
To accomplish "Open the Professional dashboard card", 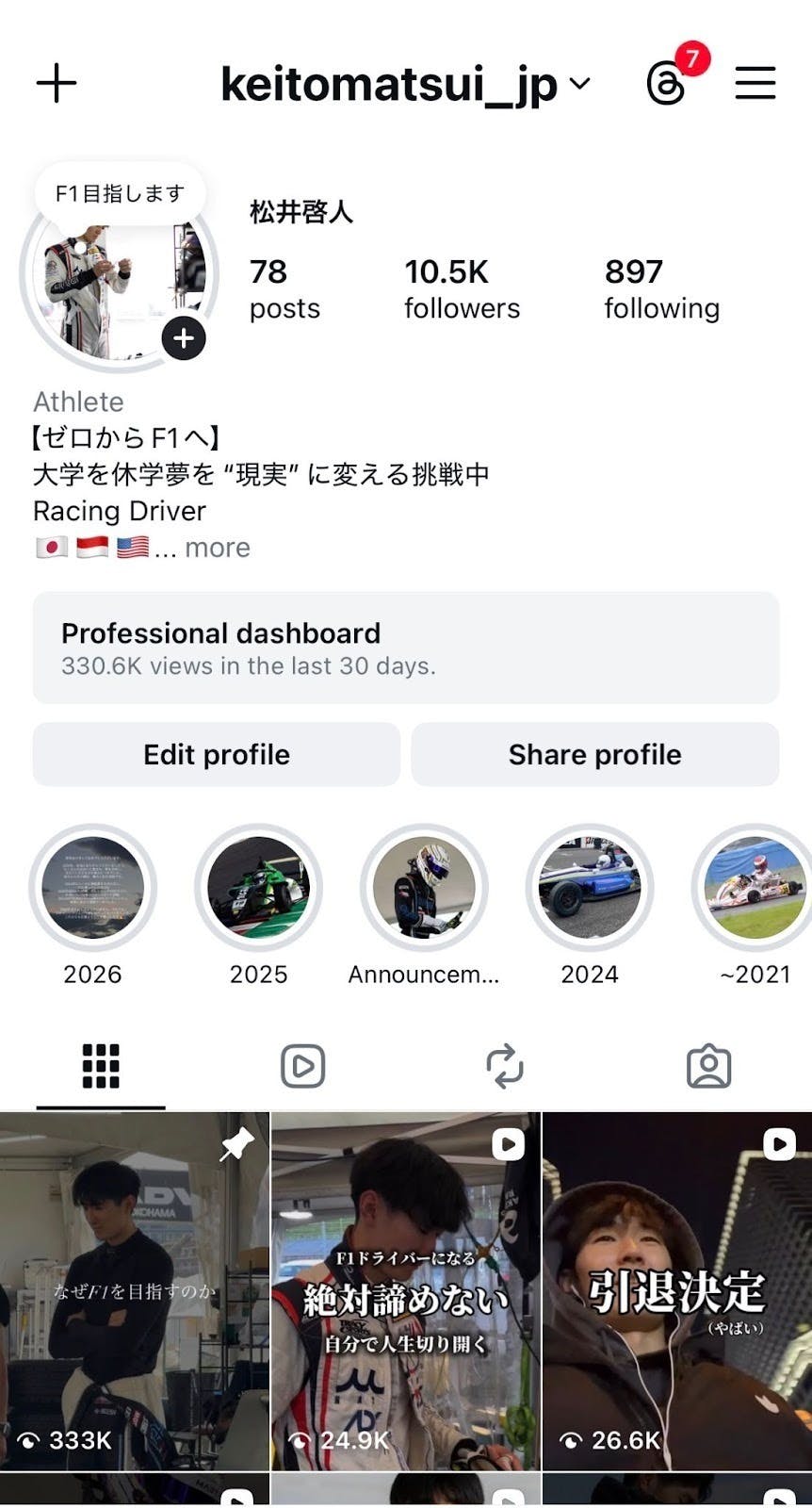I will (x=406, y=647).
